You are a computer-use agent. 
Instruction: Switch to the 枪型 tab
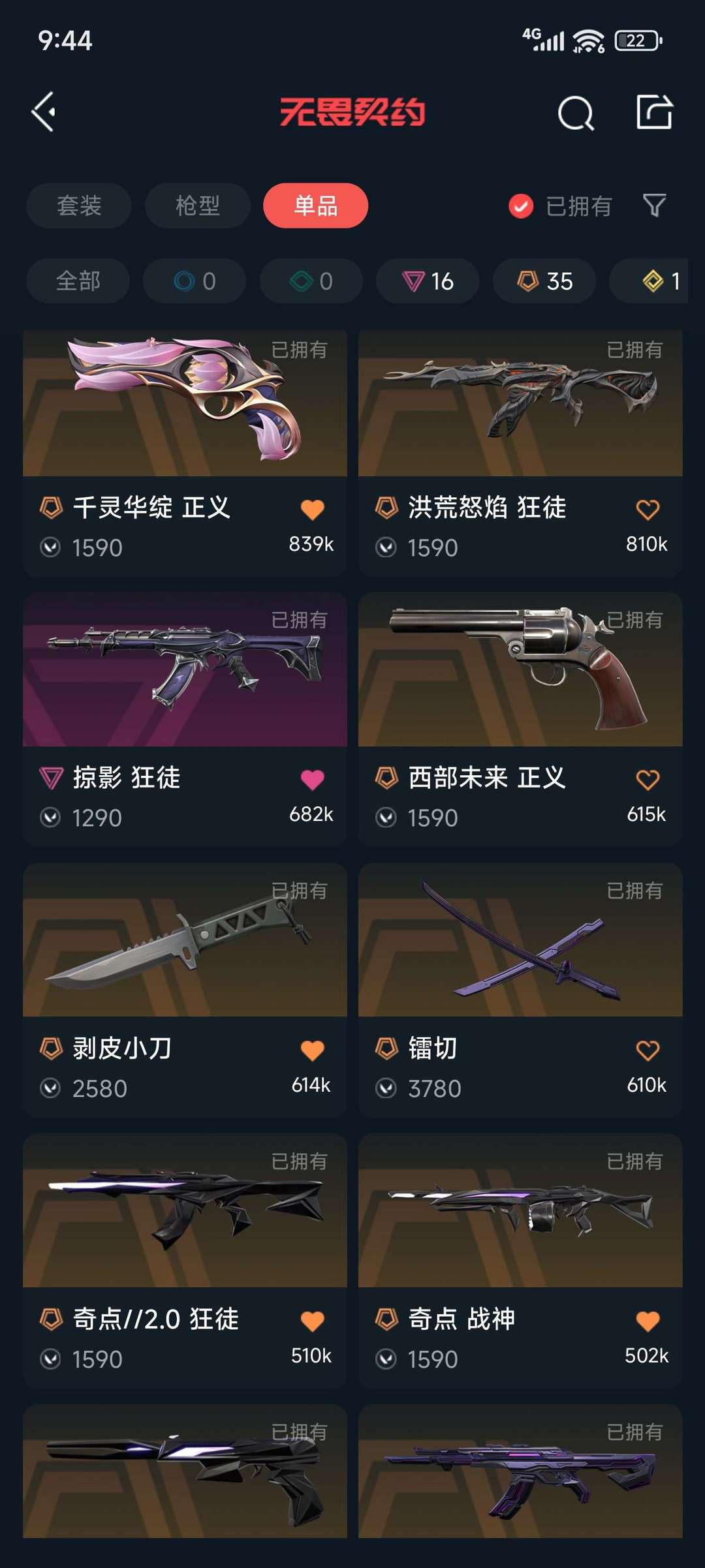coord(197,206)
